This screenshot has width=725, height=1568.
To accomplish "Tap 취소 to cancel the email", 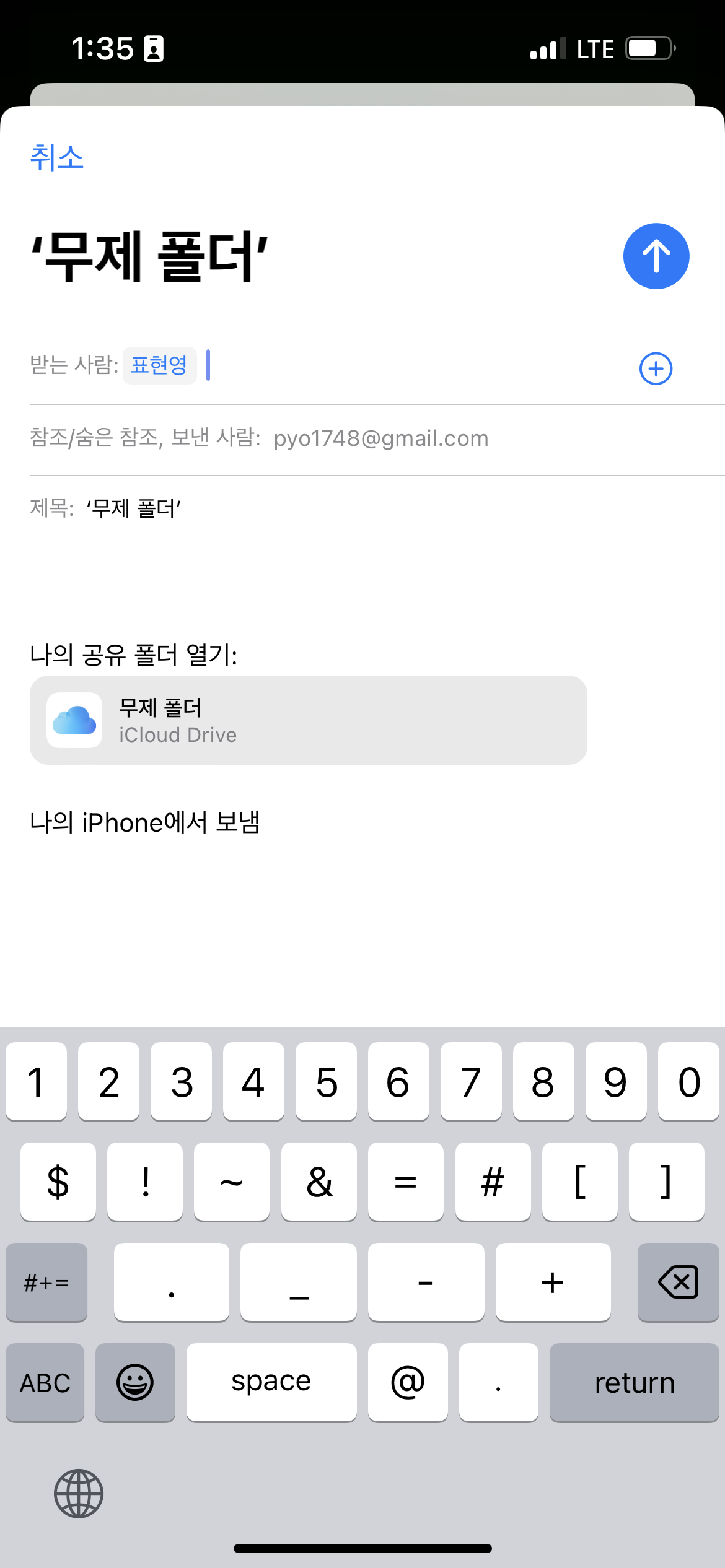I will (x=56, y=157).
